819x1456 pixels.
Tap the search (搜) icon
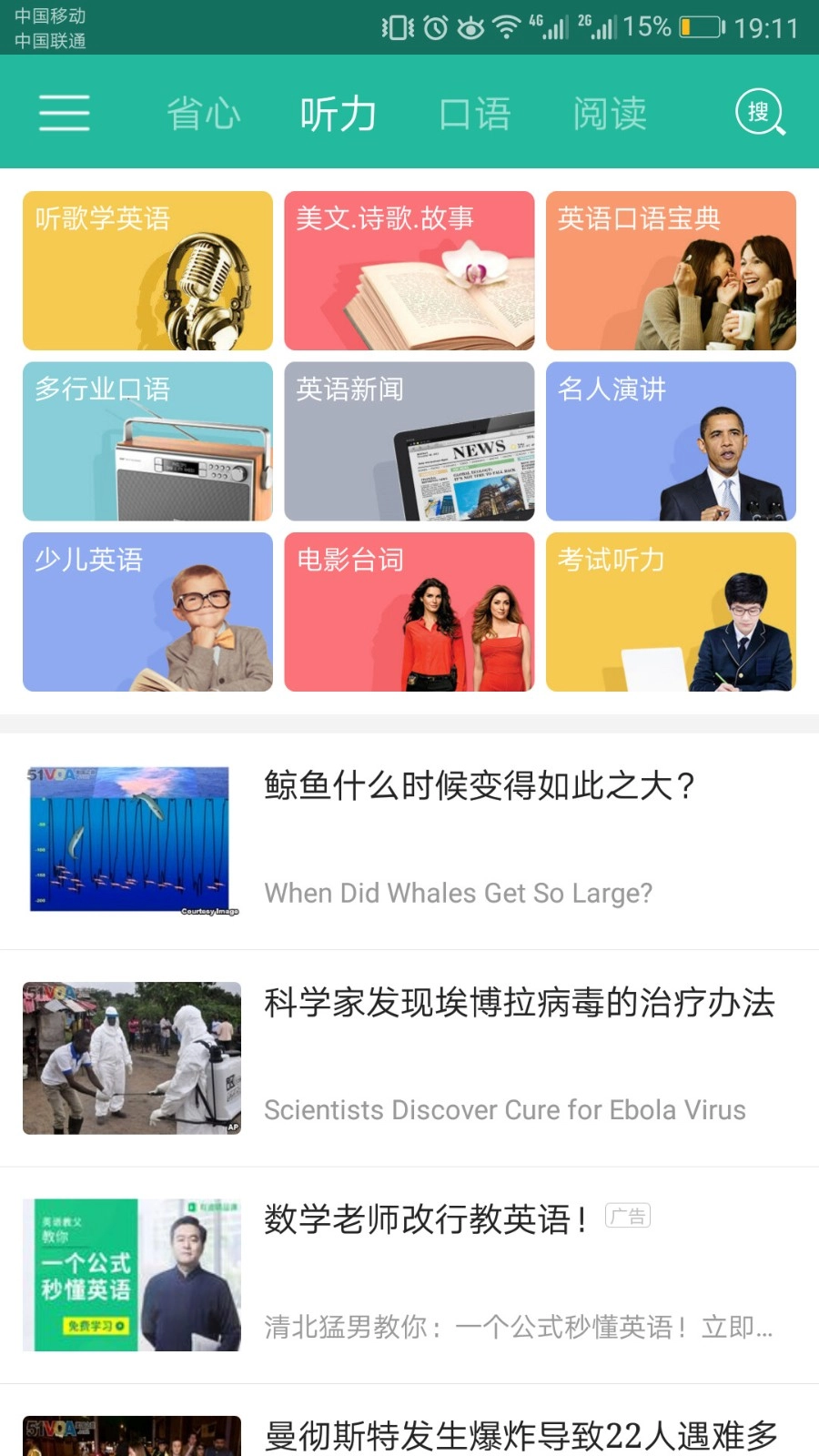[759, 113]
